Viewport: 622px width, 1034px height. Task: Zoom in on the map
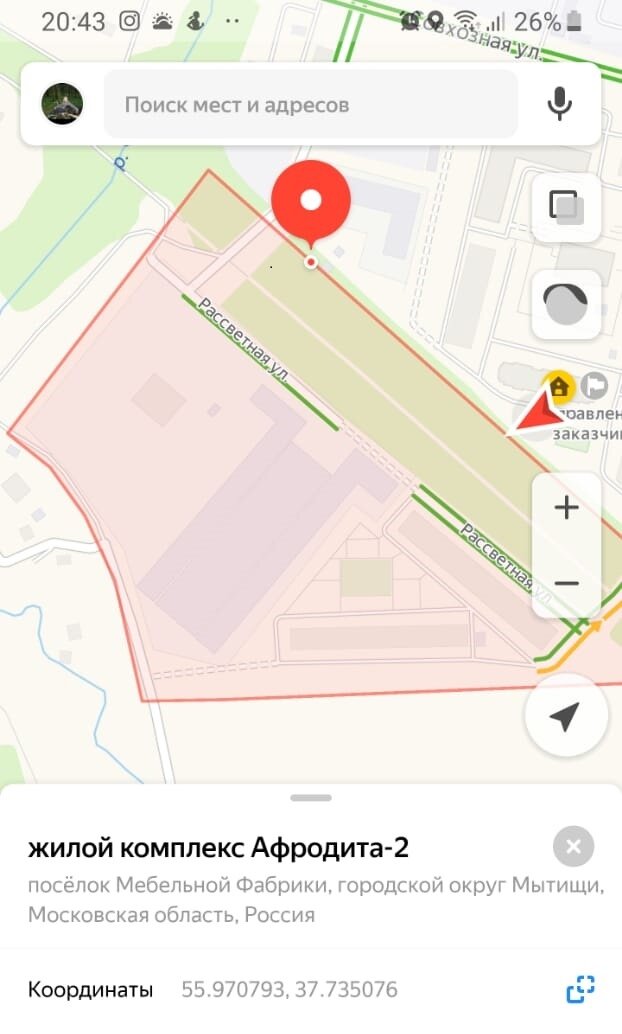[x=566, y=508]
